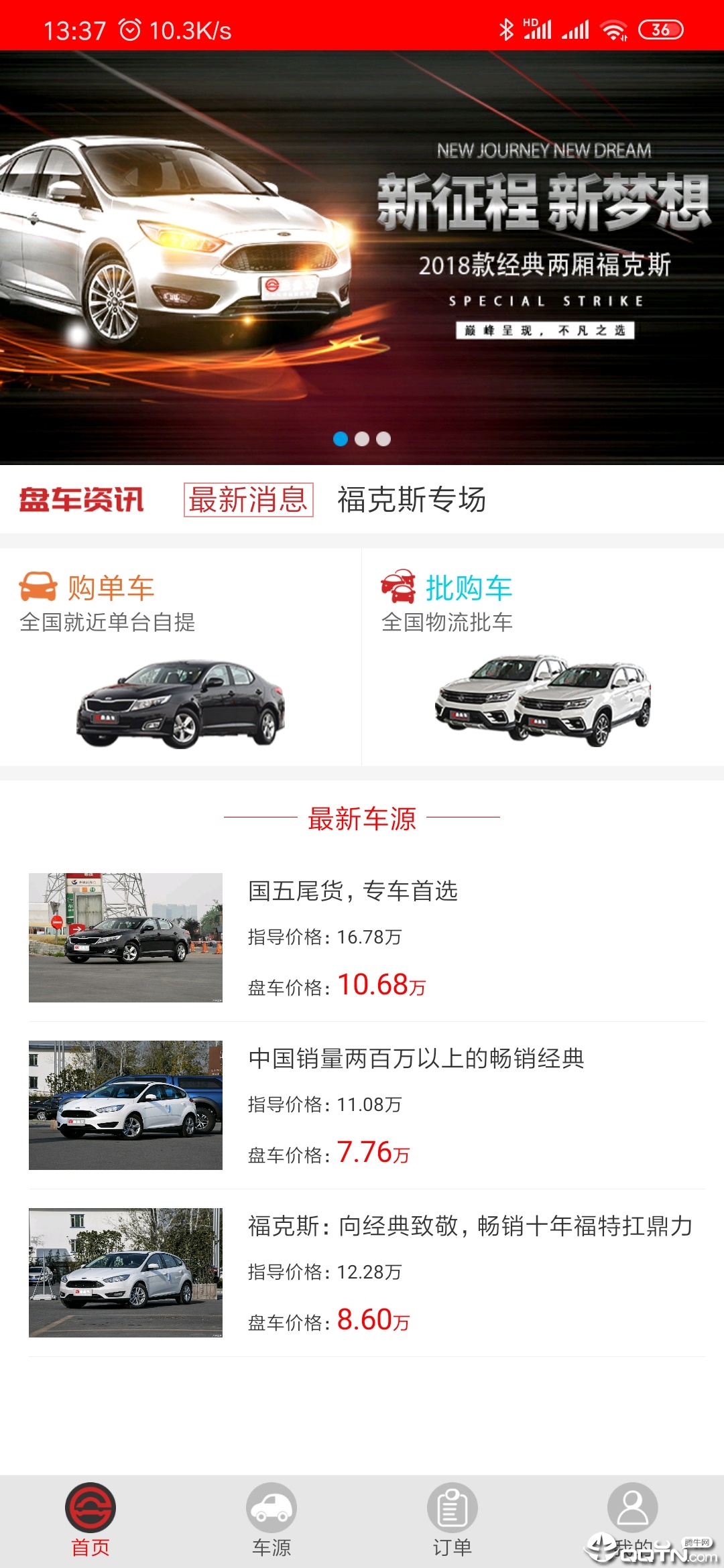724x1568 pixels.
Task: View the 中国销量两百万以上的畅销经典 listing
Action: (366, 1105)
